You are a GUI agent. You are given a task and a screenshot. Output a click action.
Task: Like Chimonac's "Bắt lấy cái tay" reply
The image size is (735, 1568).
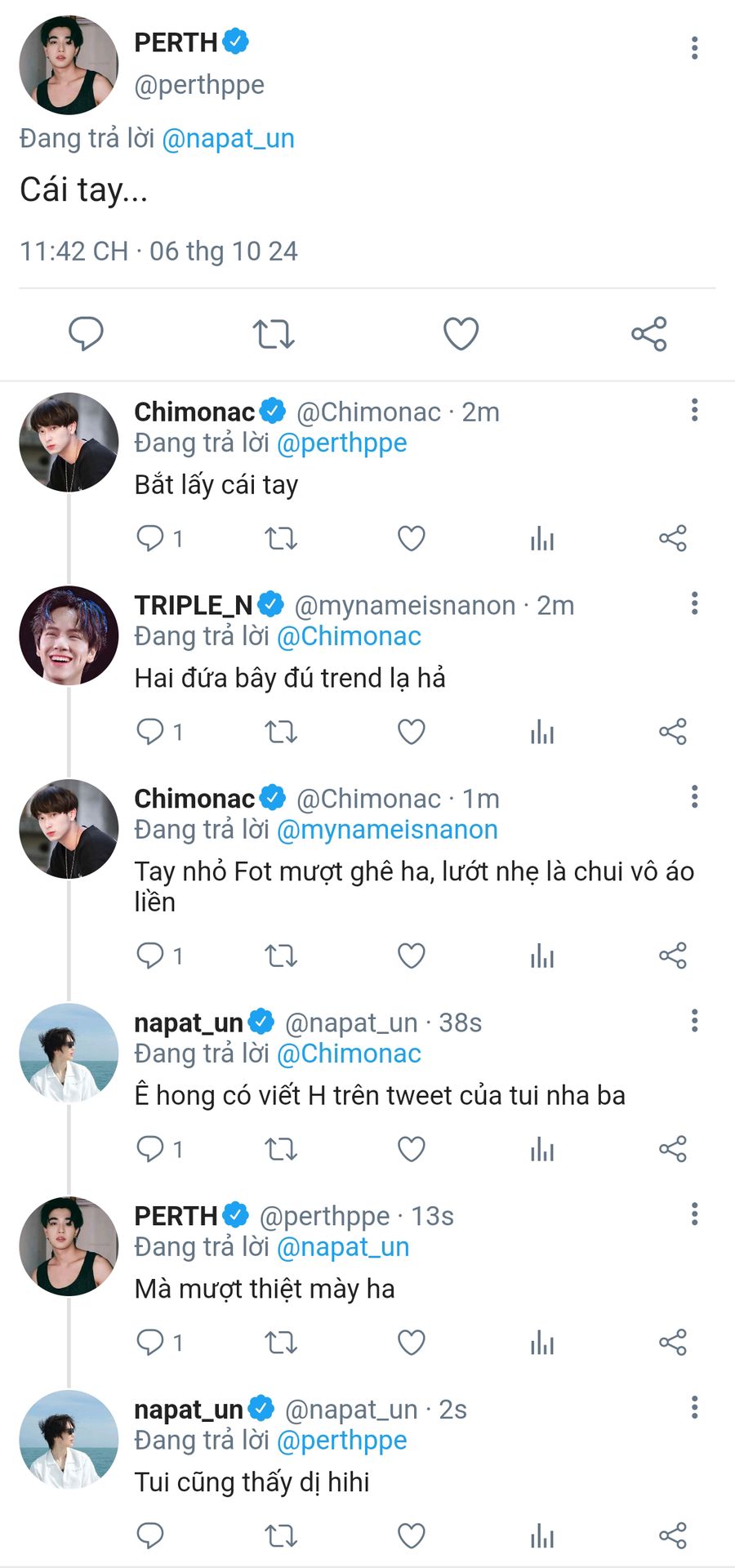pyautogui.click(x=412, y=538)
